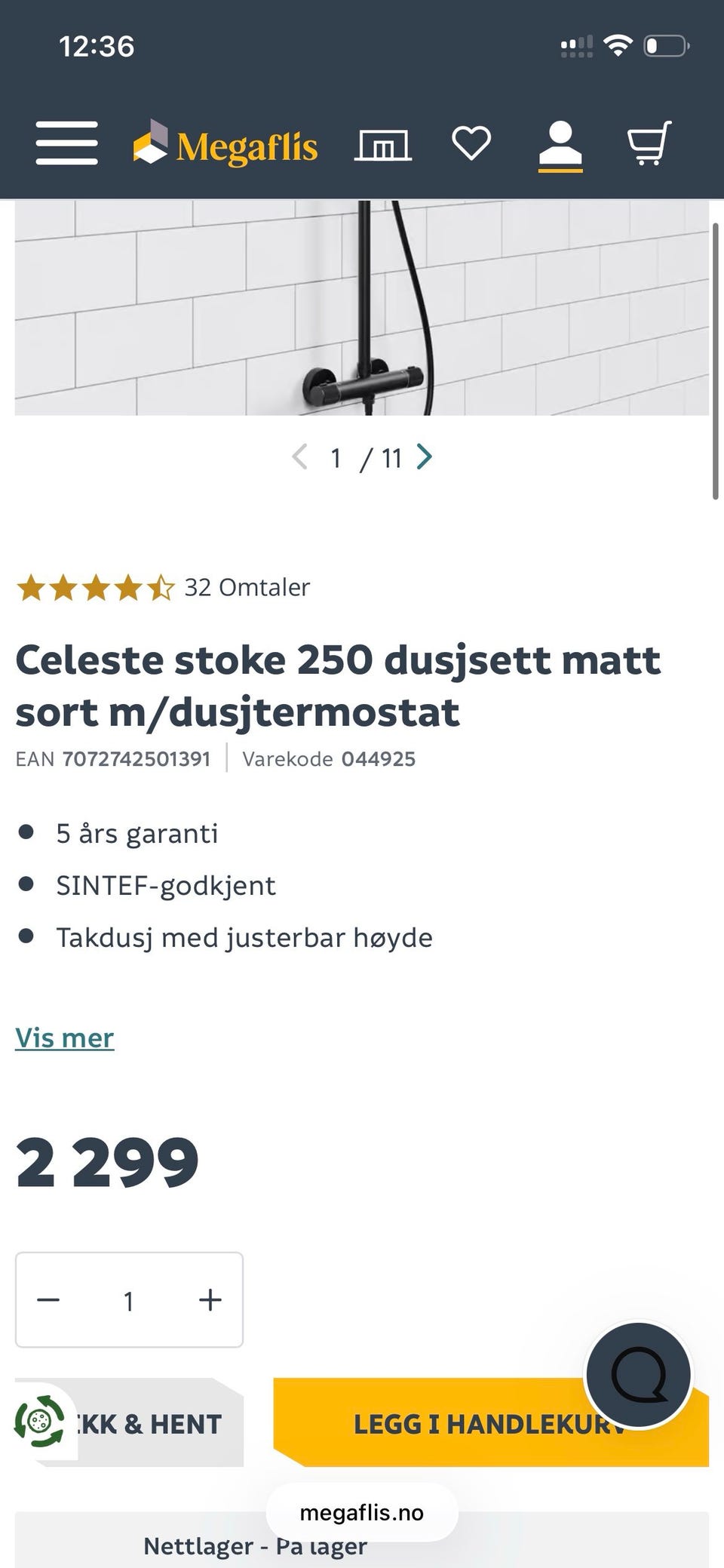Viewport: 724px width, 1568px height.
Task: Expand details with Vis mer link
Action: pyautogui.click(x=65, y=1038)
